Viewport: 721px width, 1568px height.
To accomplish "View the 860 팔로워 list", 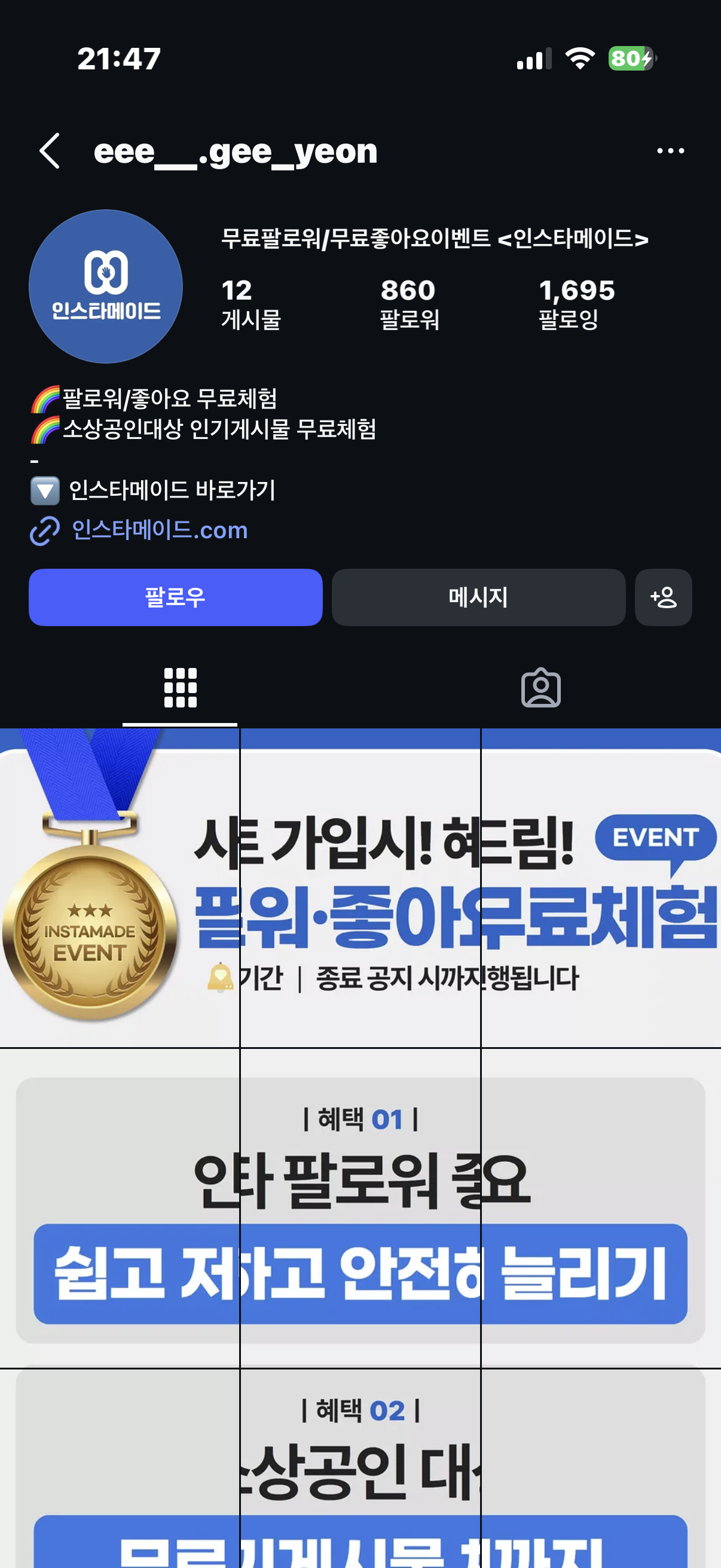I will [x=409, y=304].
